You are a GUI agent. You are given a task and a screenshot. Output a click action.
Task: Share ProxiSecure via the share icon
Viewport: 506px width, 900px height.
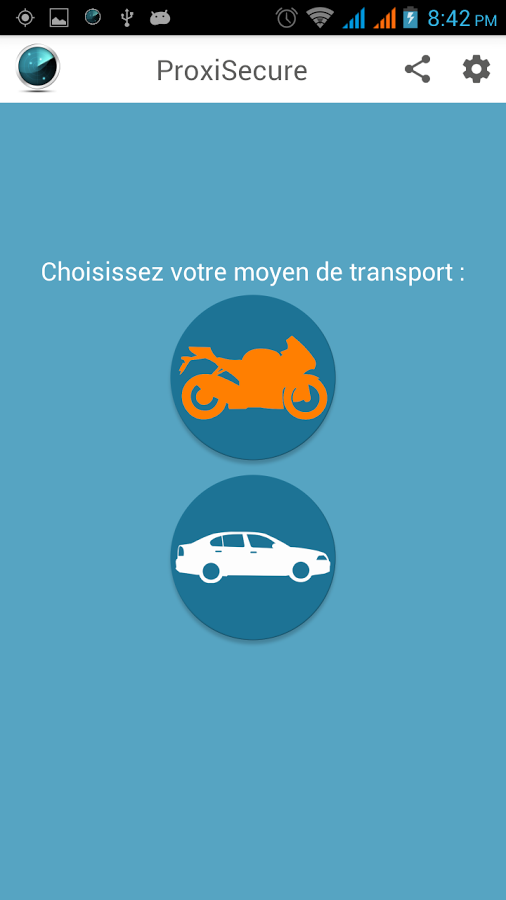point(418,69)
